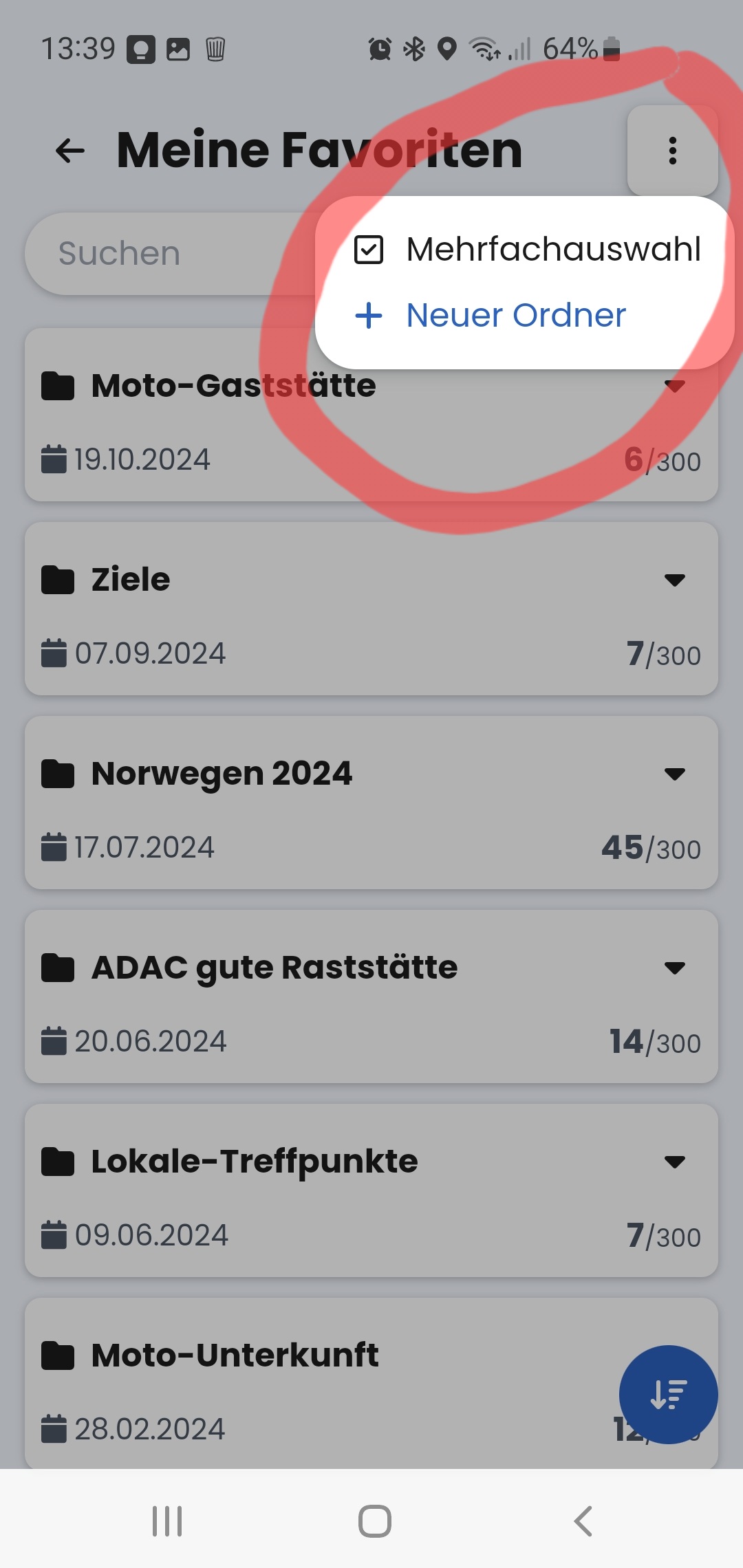Screen dimensions: 743x1568
Task: Open the Ziele folder
Action: [371, 609]
